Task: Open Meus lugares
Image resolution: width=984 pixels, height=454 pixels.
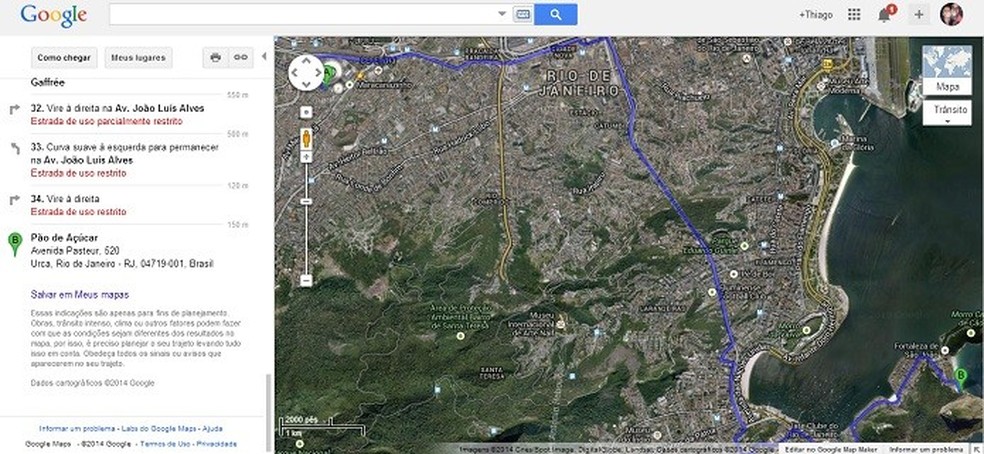Action: pyautogui.click(x=138, y=58)
